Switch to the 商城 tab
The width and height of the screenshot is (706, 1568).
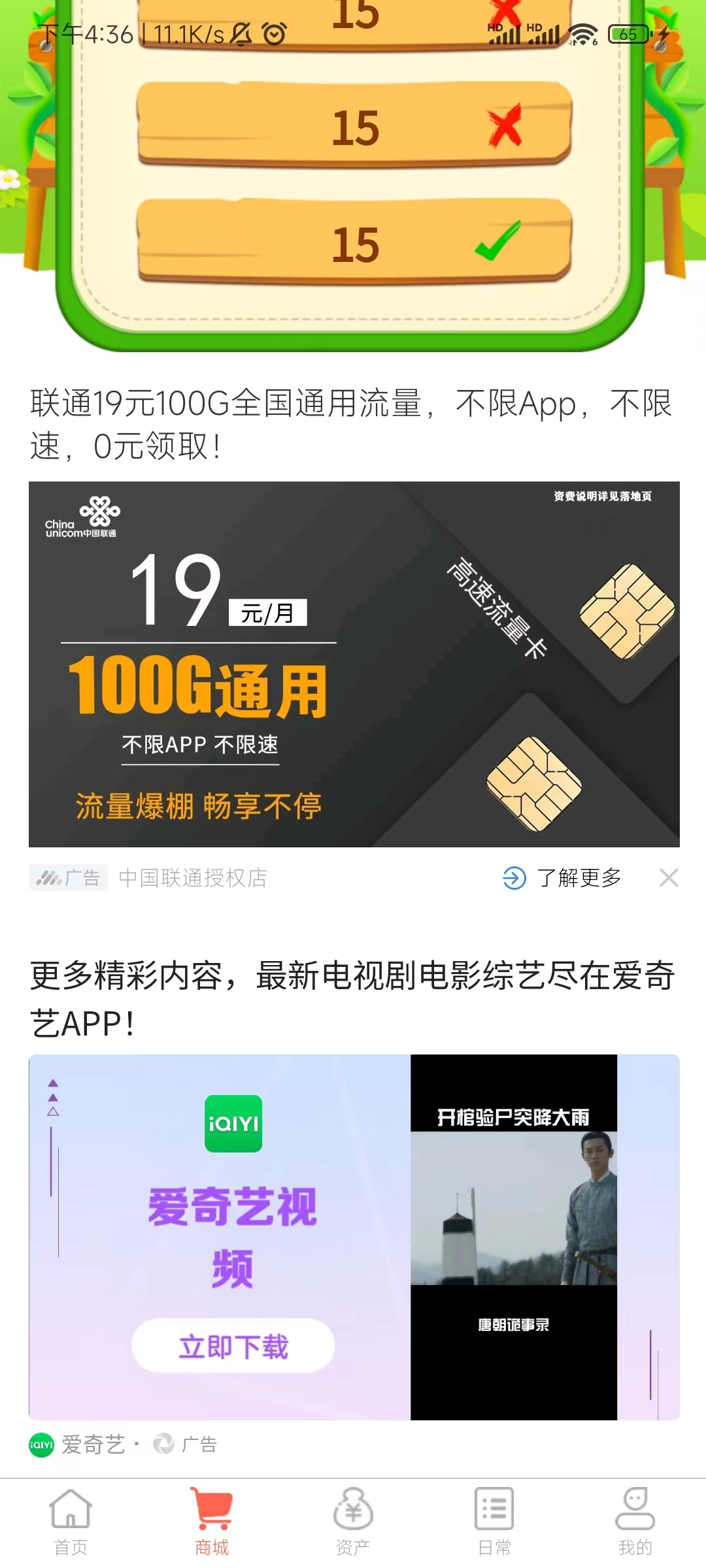[212, 1521]
